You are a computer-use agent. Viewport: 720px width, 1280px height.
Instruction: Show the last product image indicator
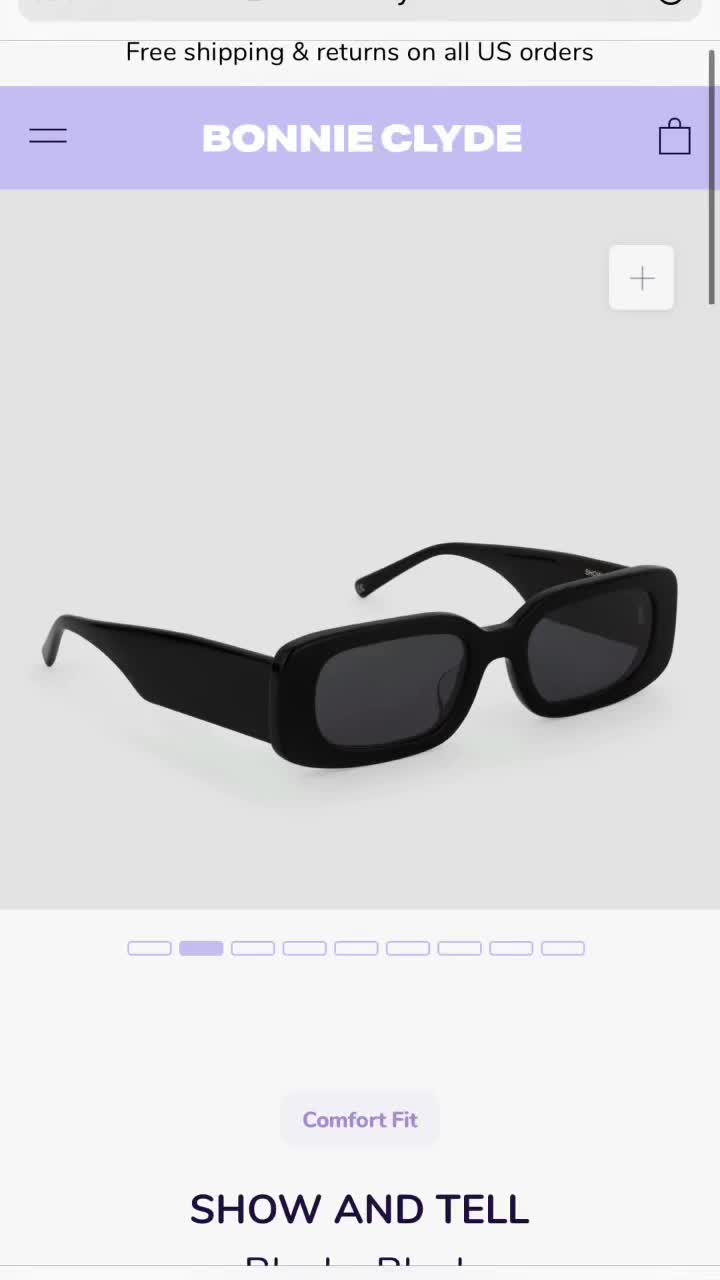tap(563, 948)
